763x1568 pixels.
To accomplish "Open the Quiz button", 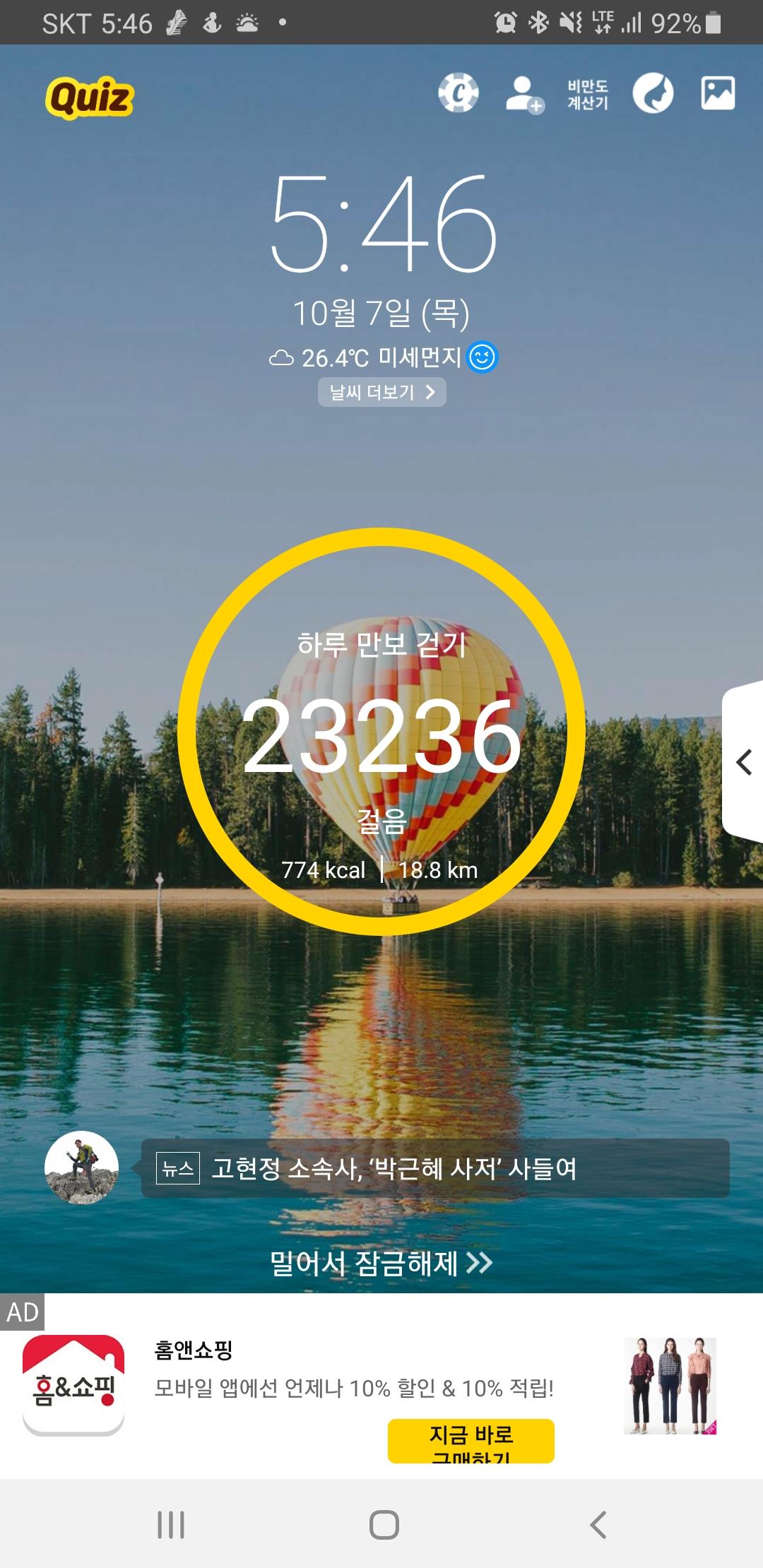I will [x=90, y=97].
